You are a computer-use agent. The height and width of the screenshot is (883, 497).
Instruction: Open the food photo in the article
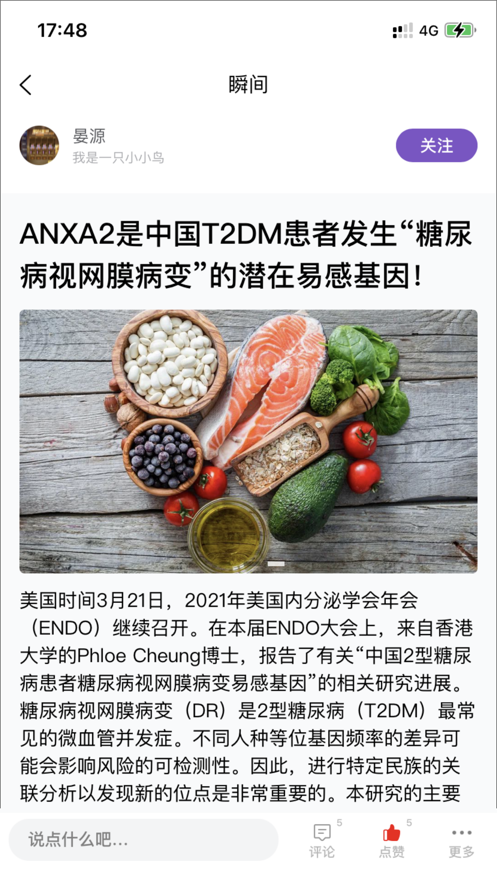(x=248, y=441)
